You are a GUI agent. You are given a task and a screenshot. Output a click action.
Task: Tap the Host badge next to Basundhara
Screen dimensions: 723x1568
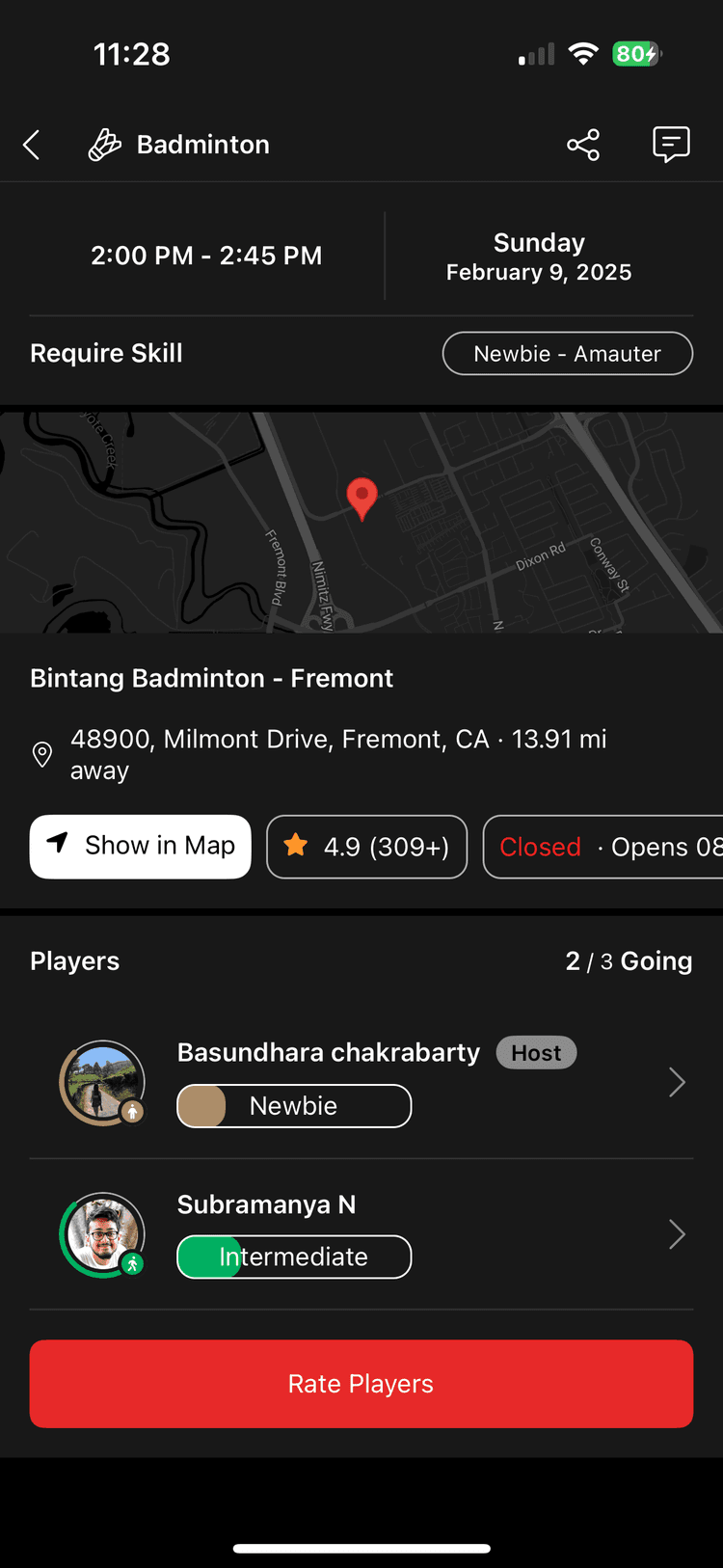coord(536,1052)
